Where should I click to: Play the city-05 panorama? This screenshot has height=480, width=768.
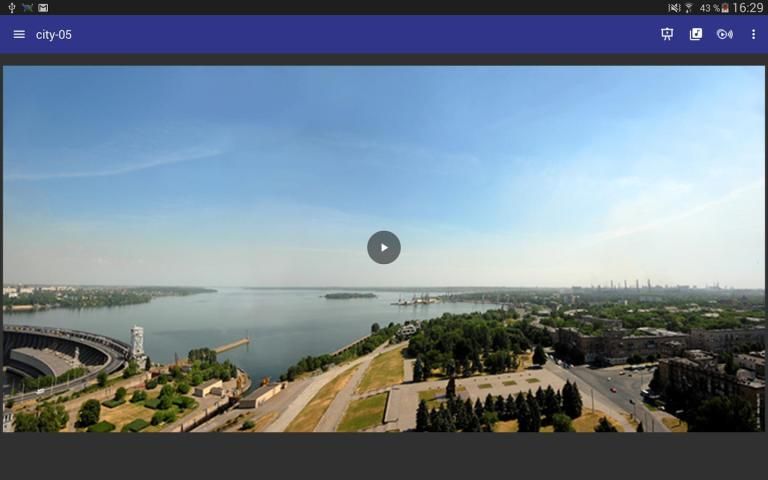[384, 247]
